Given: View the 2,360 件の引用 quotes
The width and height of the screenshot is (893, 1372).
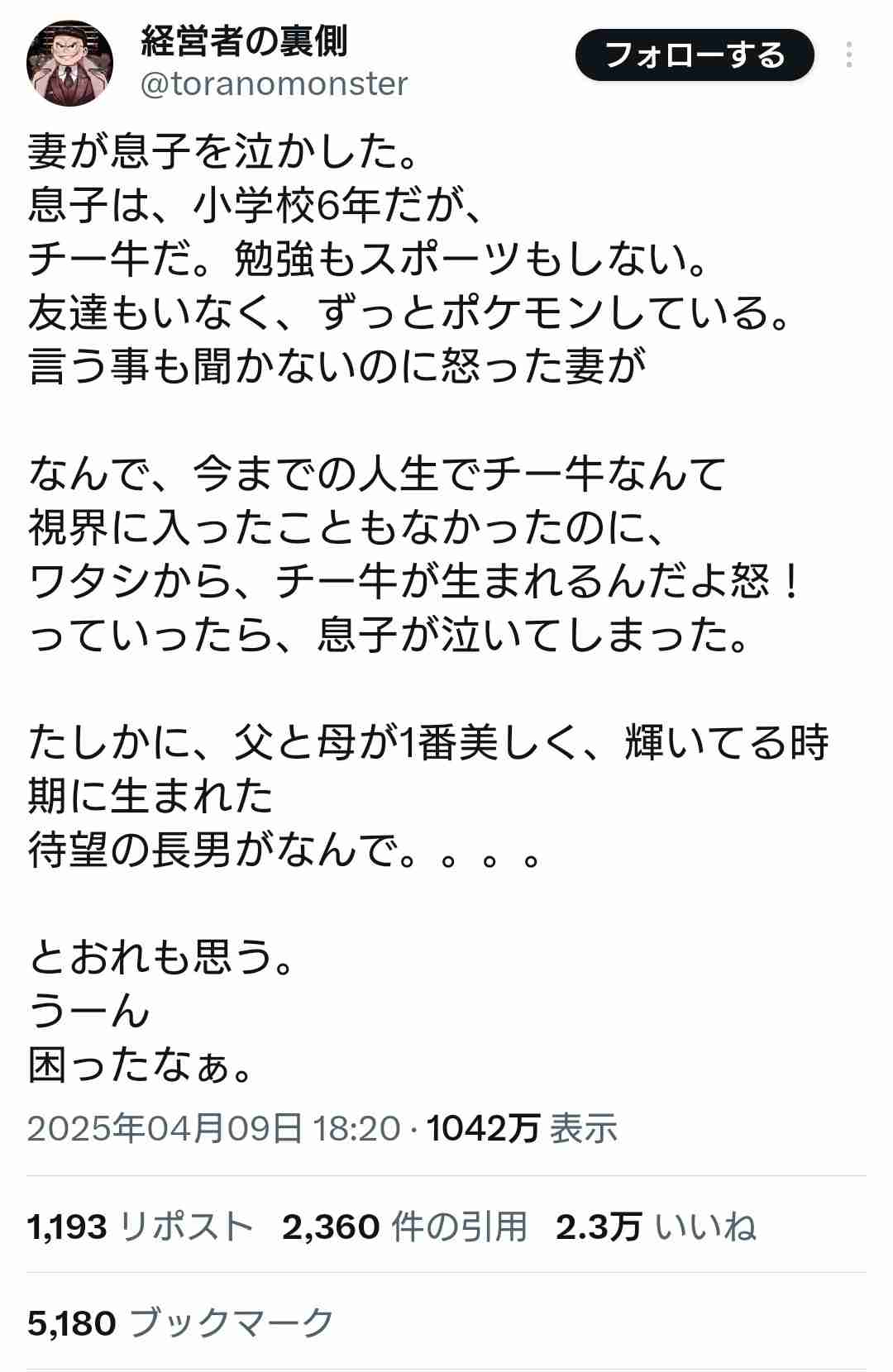Looking at the screenshot, I should pyautogui.click(x=404, y=1227).
